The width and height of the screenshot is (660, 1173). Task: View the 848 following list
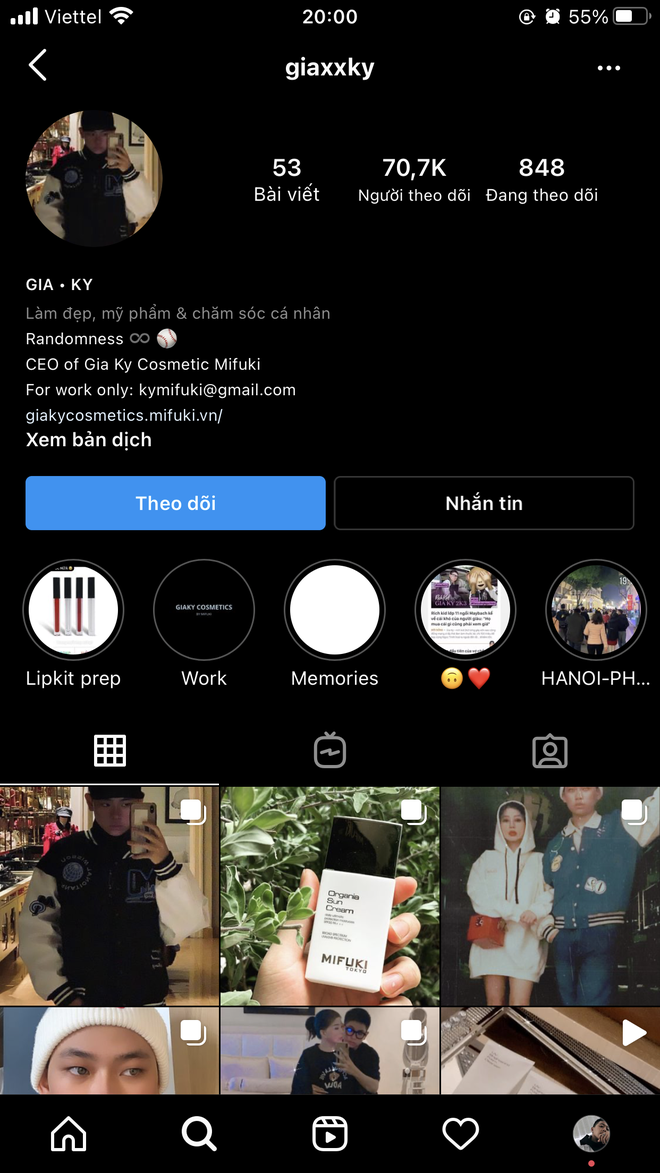click(541, 180)
